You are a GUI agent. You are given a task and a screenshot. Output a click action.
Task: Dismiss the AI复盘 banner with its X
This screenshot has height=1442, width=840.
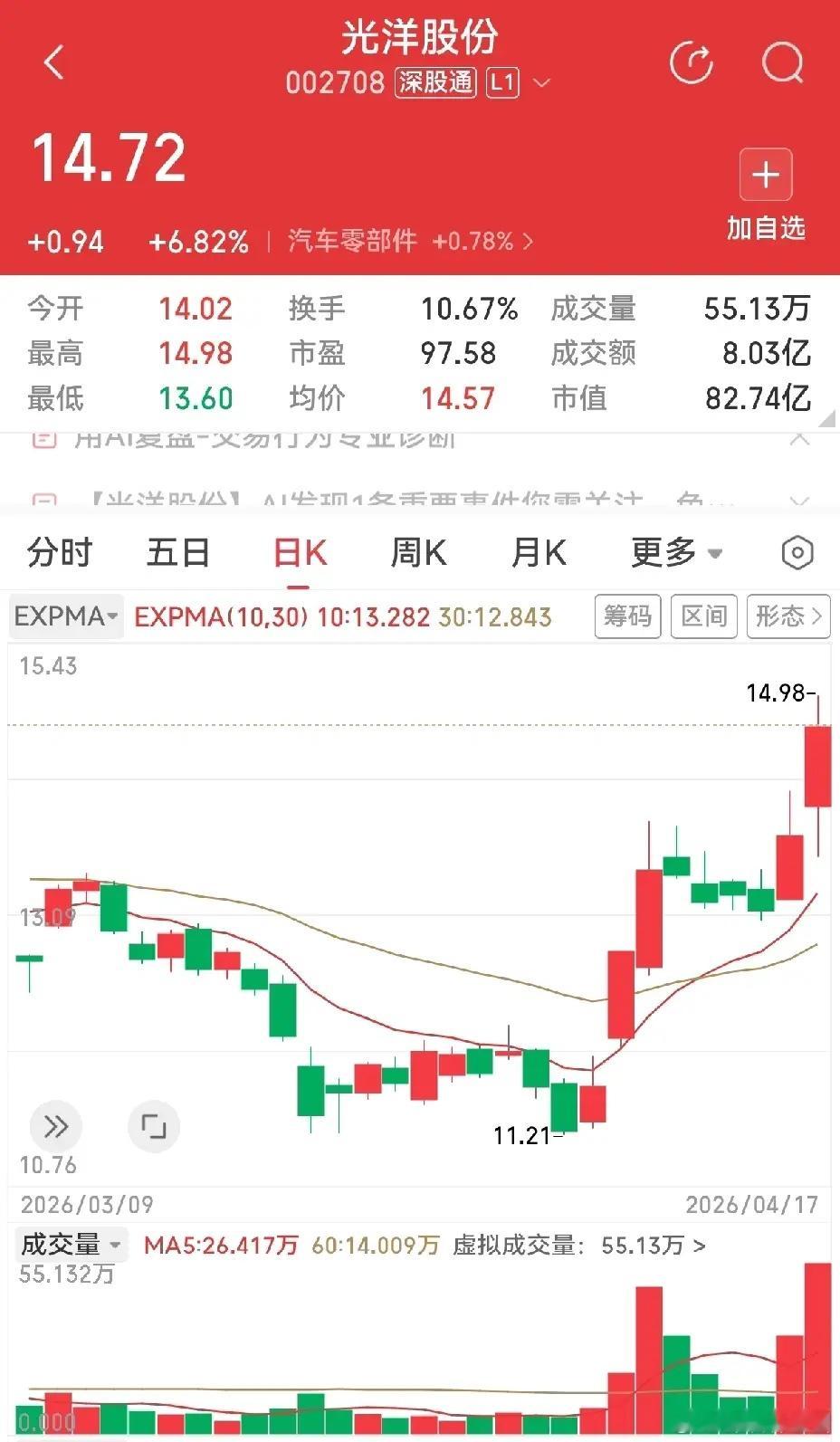click(799, 437)
